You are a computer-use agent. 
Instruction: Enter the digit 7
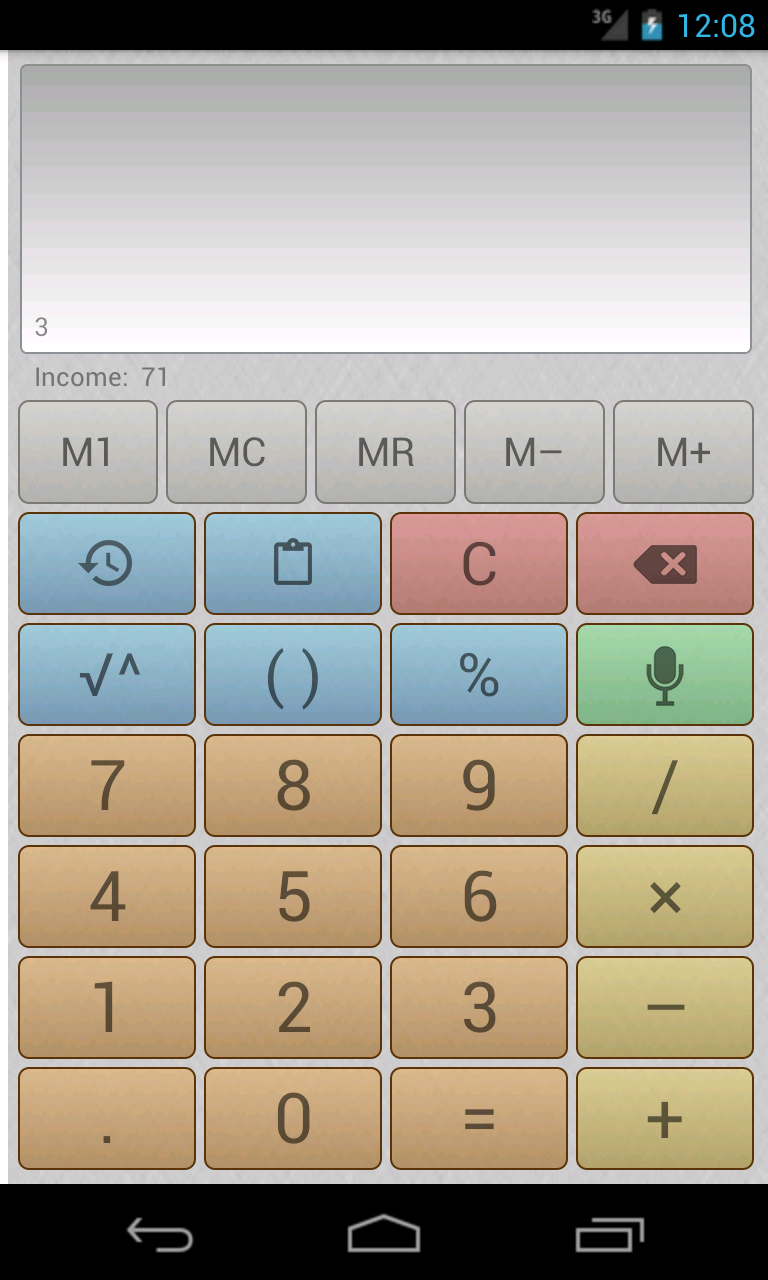107,786
